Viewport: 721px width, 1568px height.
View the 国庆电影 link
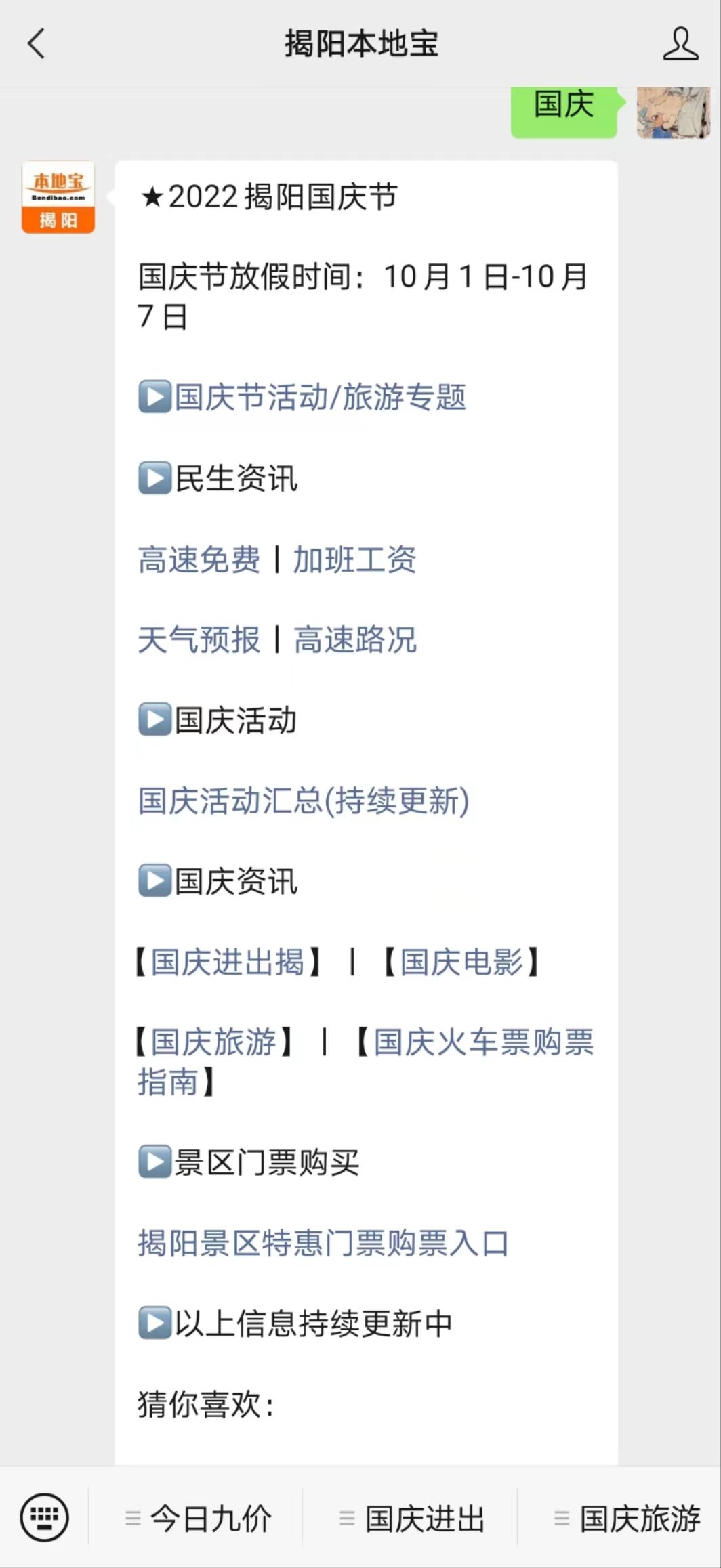[461, 962]
